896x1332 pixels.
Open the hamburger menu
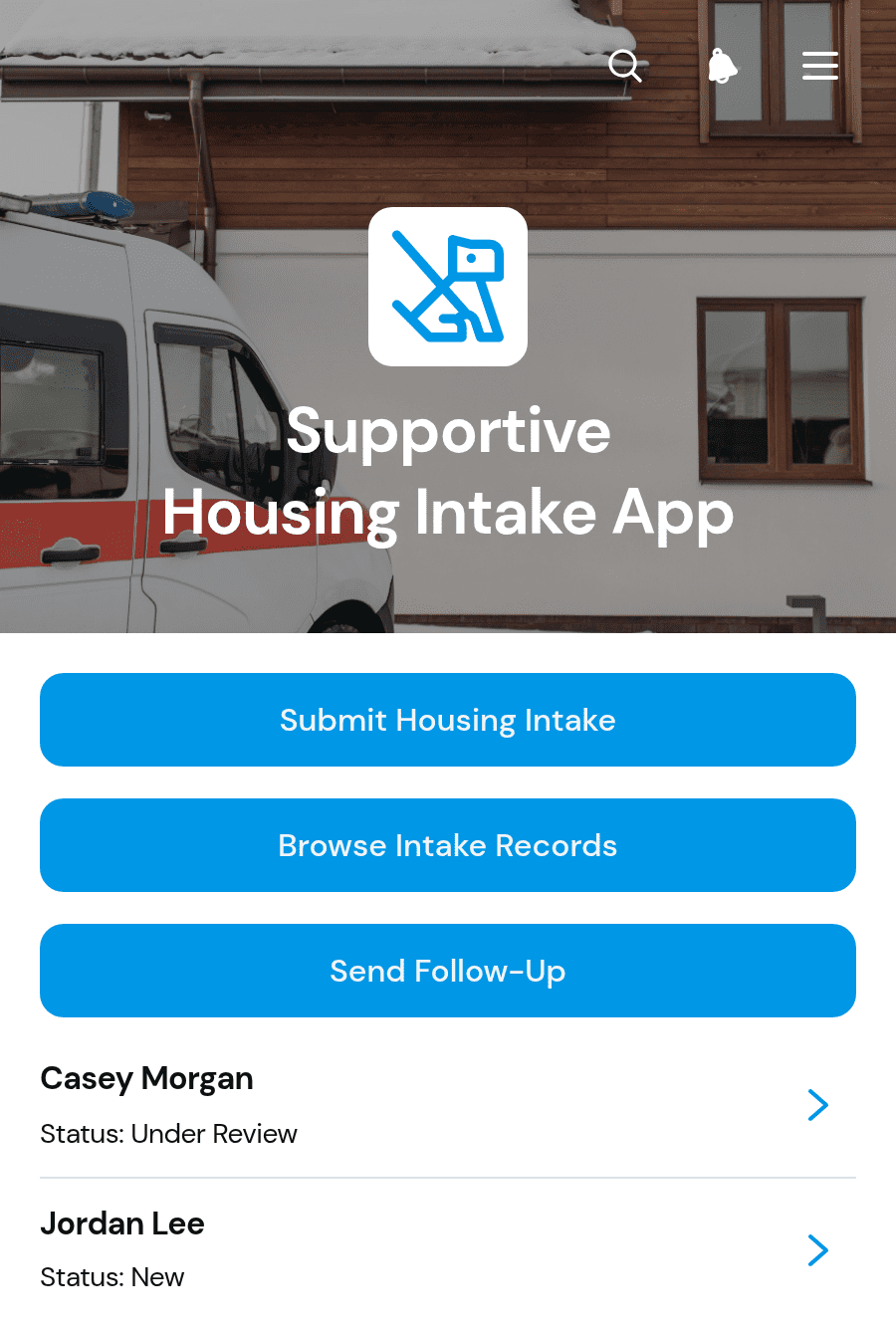(820, 66)
